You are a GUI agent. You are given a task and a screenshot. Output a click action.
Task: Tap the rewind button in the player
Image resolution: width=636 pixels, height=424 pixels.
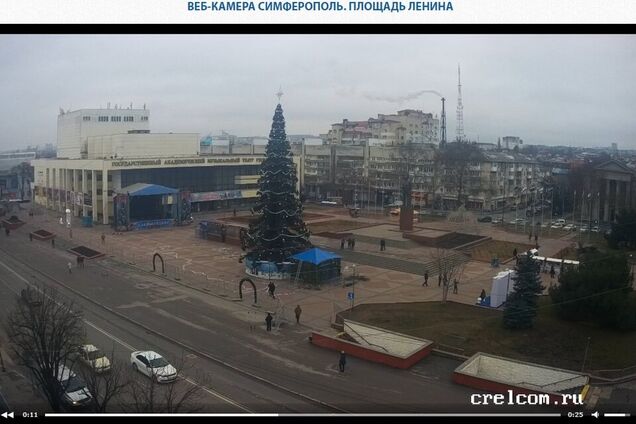8,414
